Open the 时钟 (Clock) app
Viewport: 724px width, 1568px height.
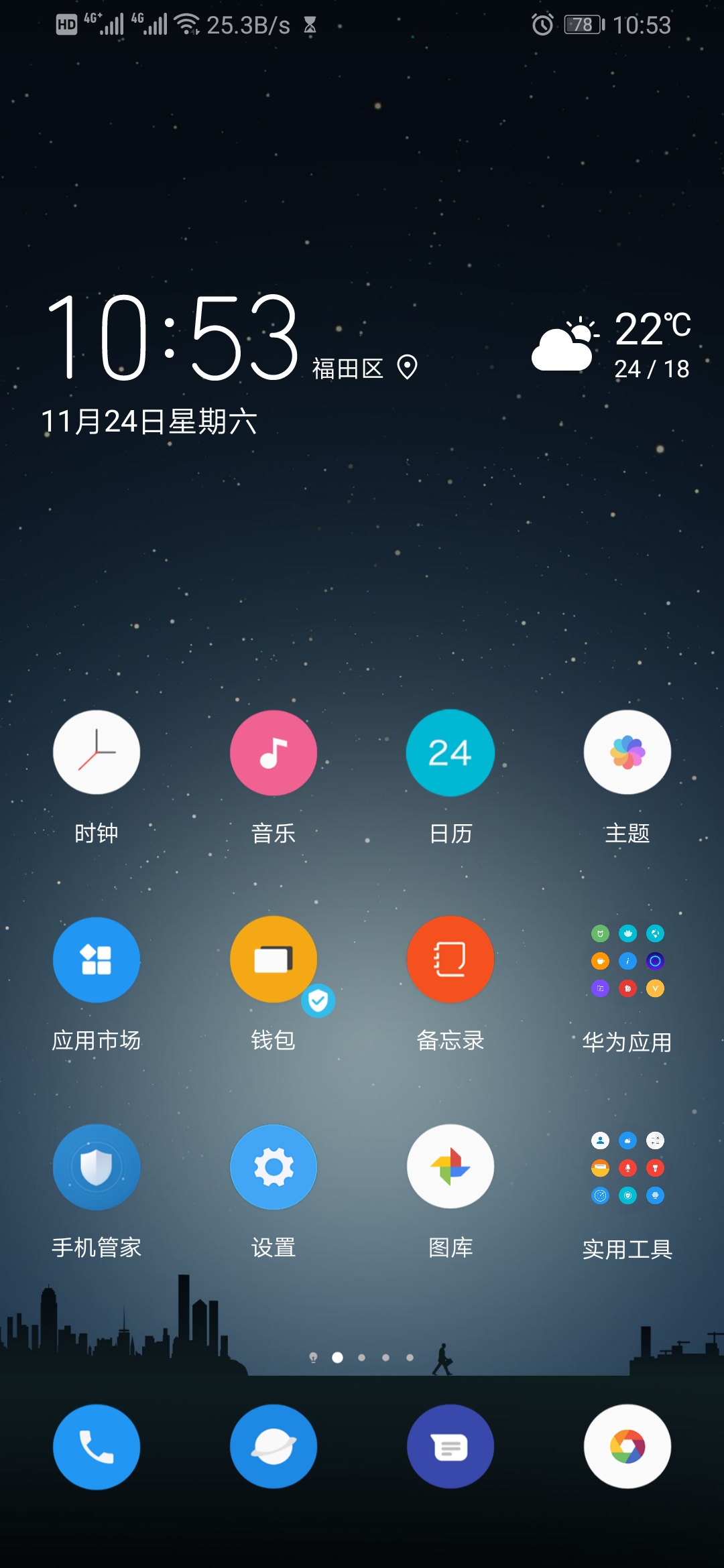[x=97, y=753]
